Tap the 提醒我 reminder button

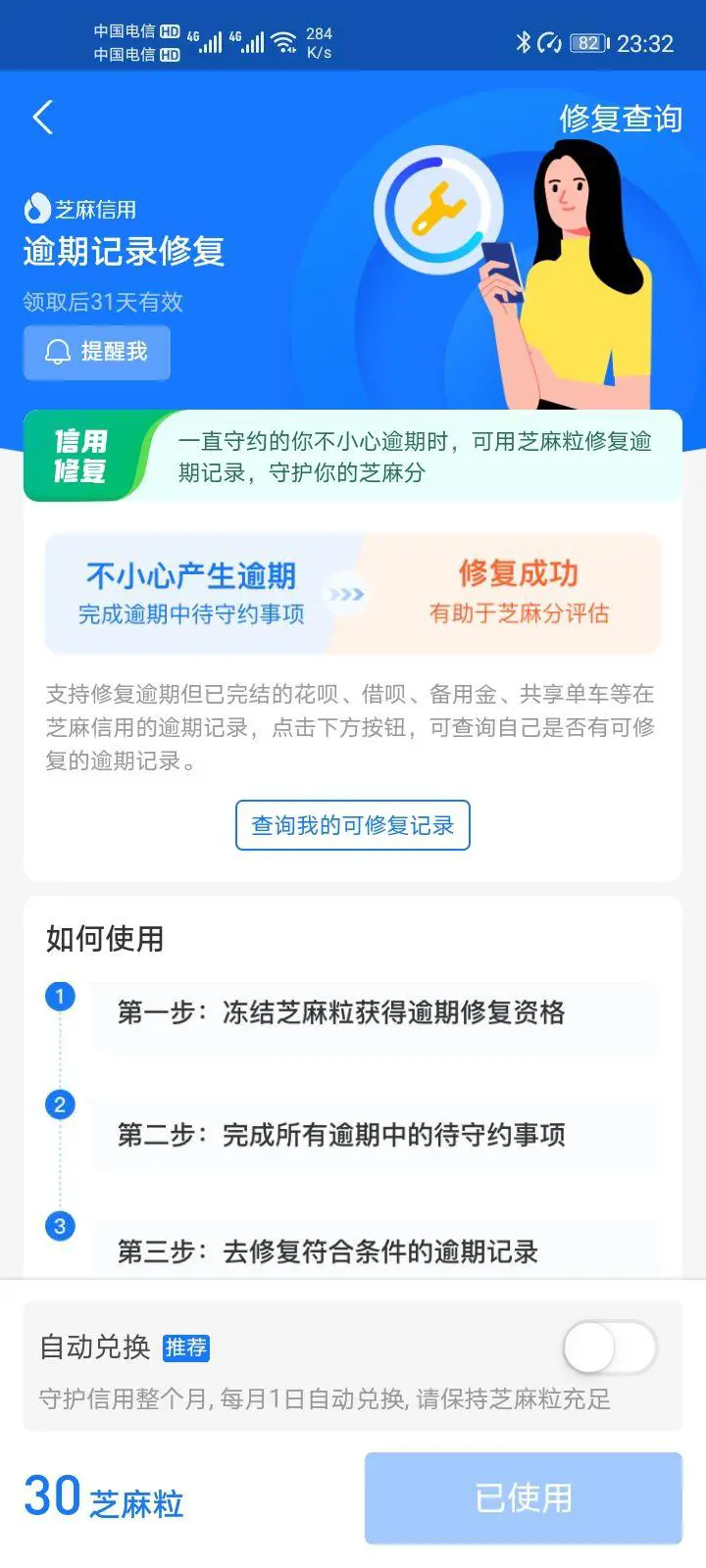coord(97,352)
